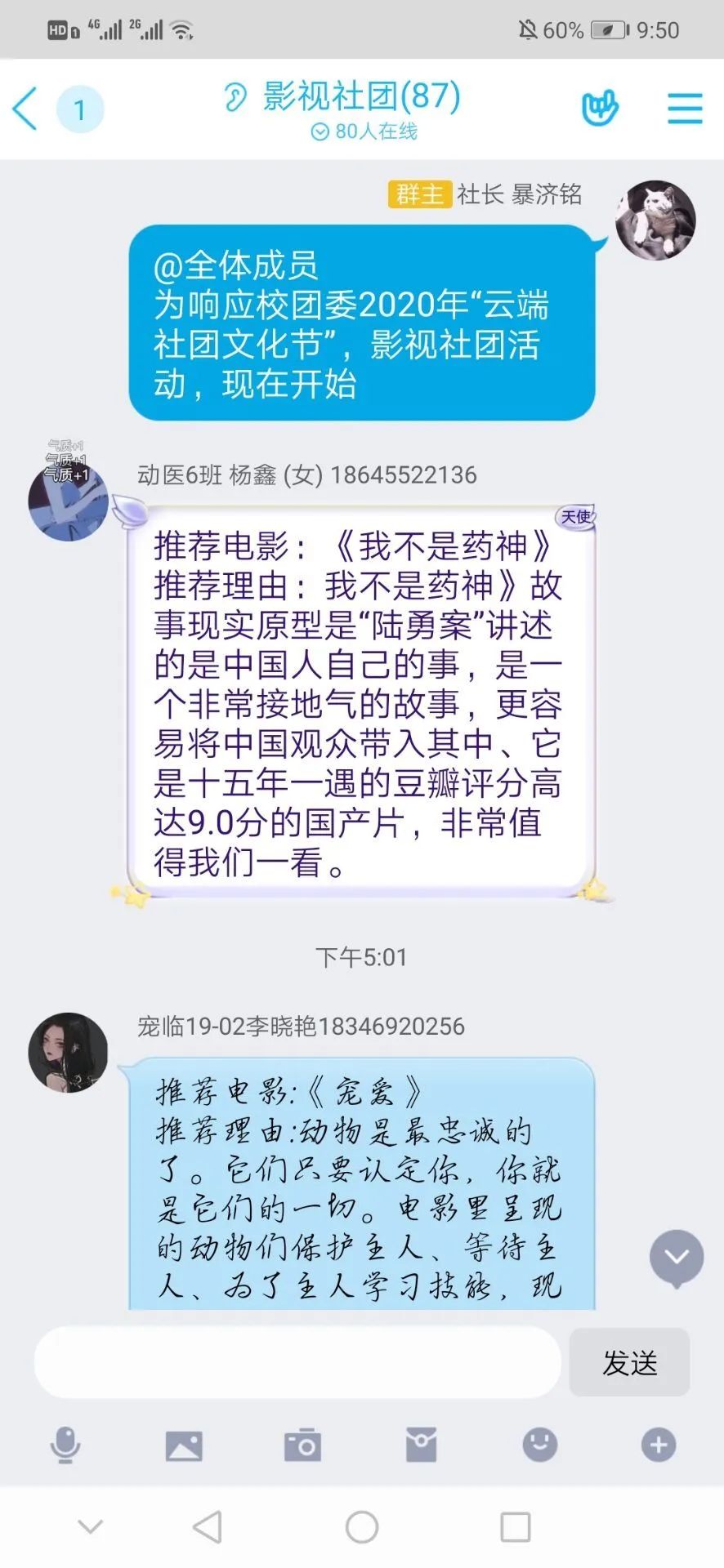Hide keyboard with the down chevron

[x=90, y=1526]
